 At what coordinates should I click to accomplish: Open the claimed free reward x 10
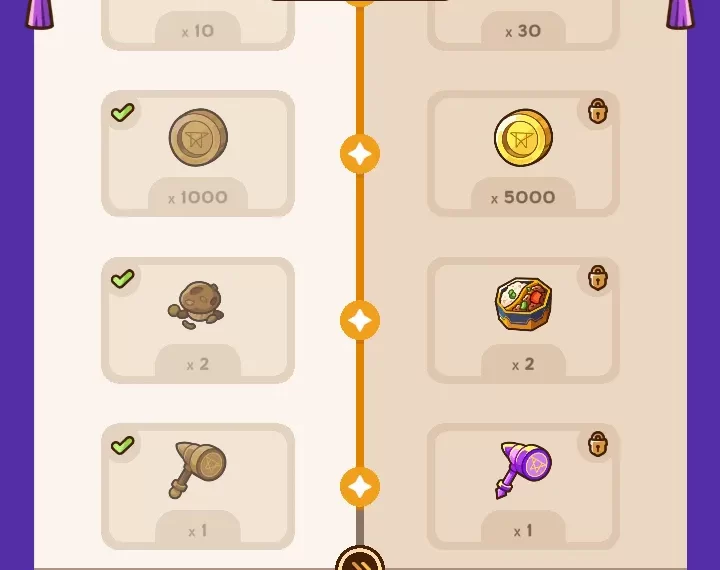198,25
